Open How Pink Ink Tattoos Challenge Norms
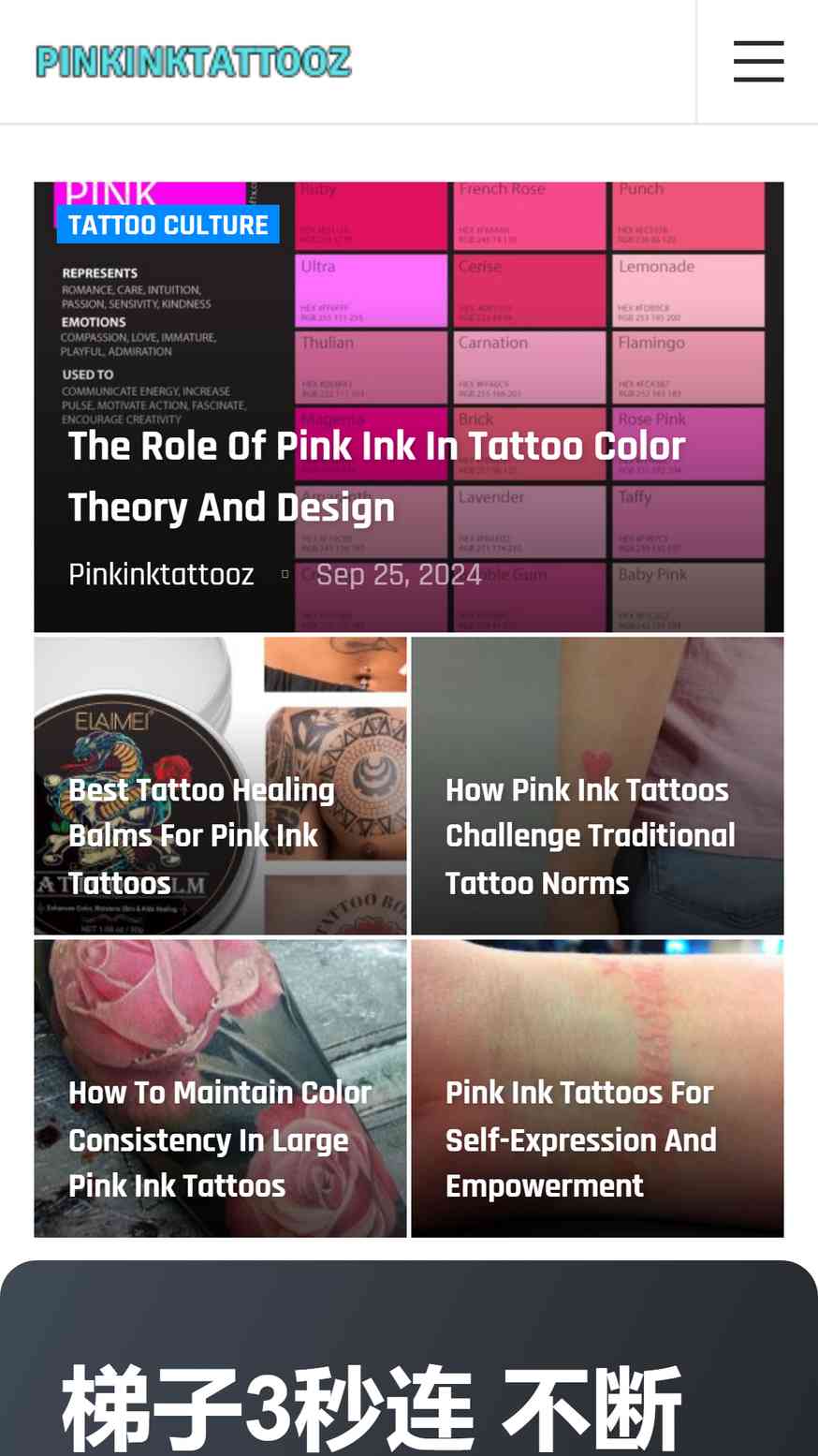The image size is (818, 1456). (x=590, y=836)
